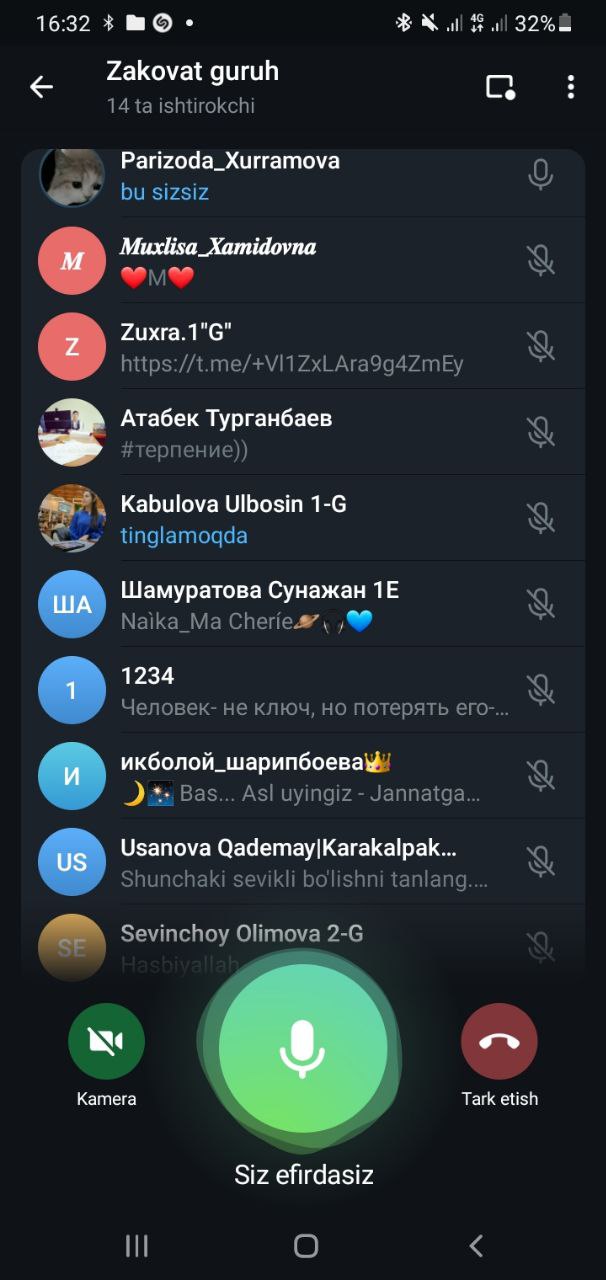Open the overflow menu
This screenshot has width=606, height=1280.
[x=570, y=87]
